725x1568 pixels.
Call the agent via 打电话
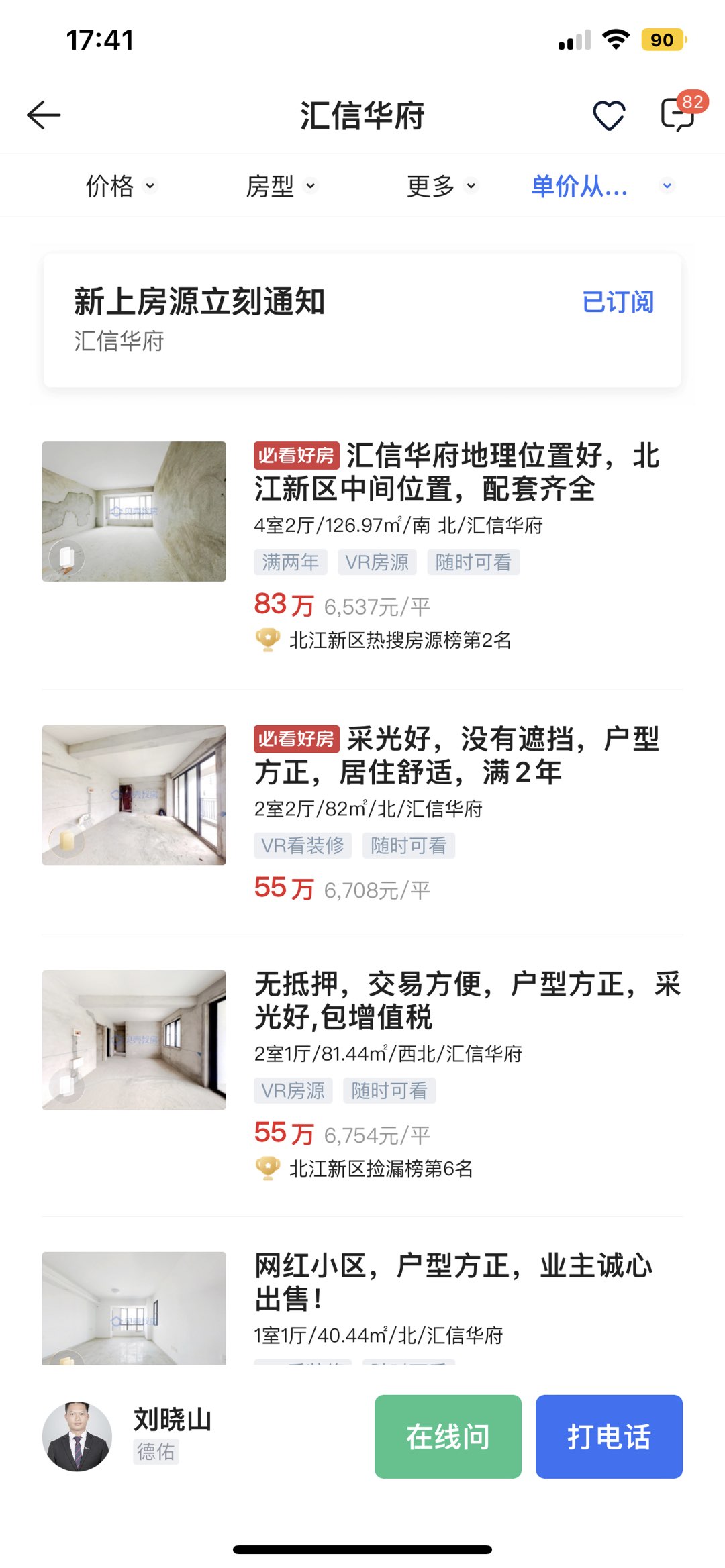(x=609, y=1436)
